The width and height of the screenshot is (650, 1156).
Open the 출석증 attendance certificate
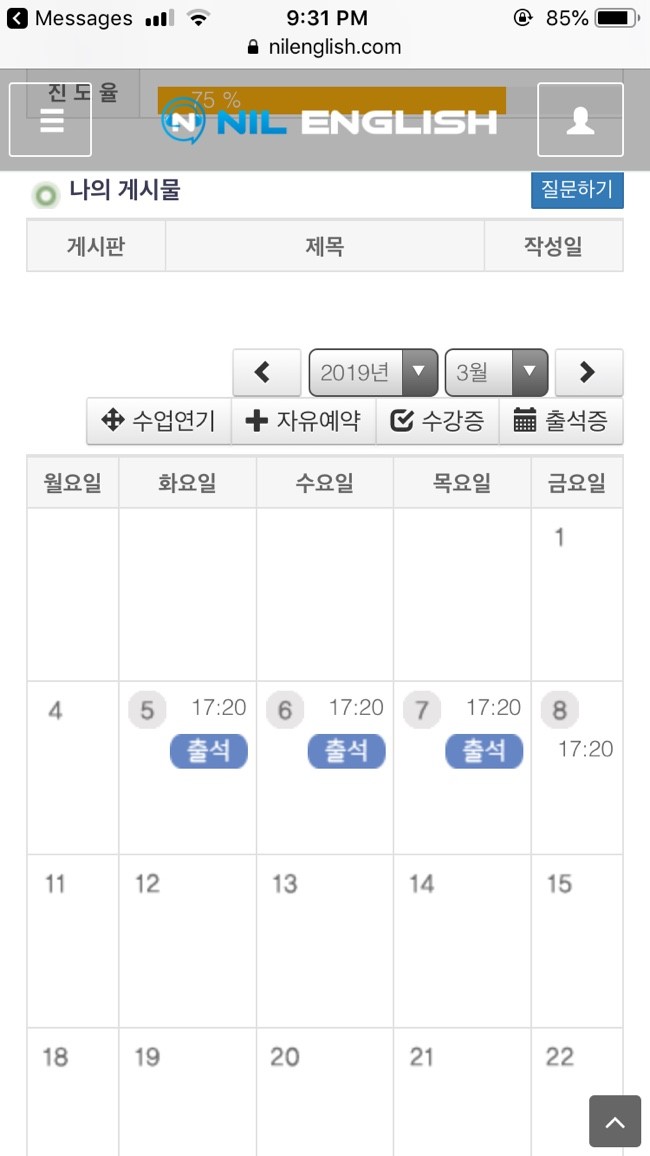562,422
